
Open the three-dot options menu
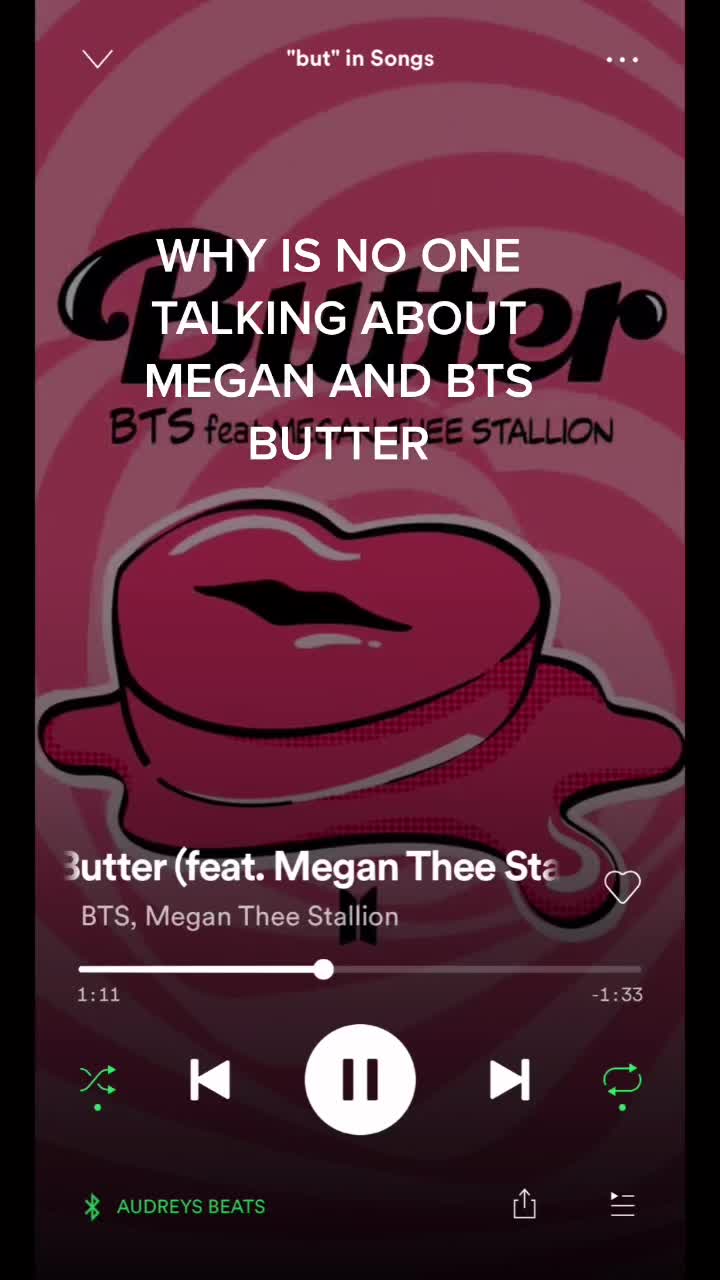[x=622, y=59]
